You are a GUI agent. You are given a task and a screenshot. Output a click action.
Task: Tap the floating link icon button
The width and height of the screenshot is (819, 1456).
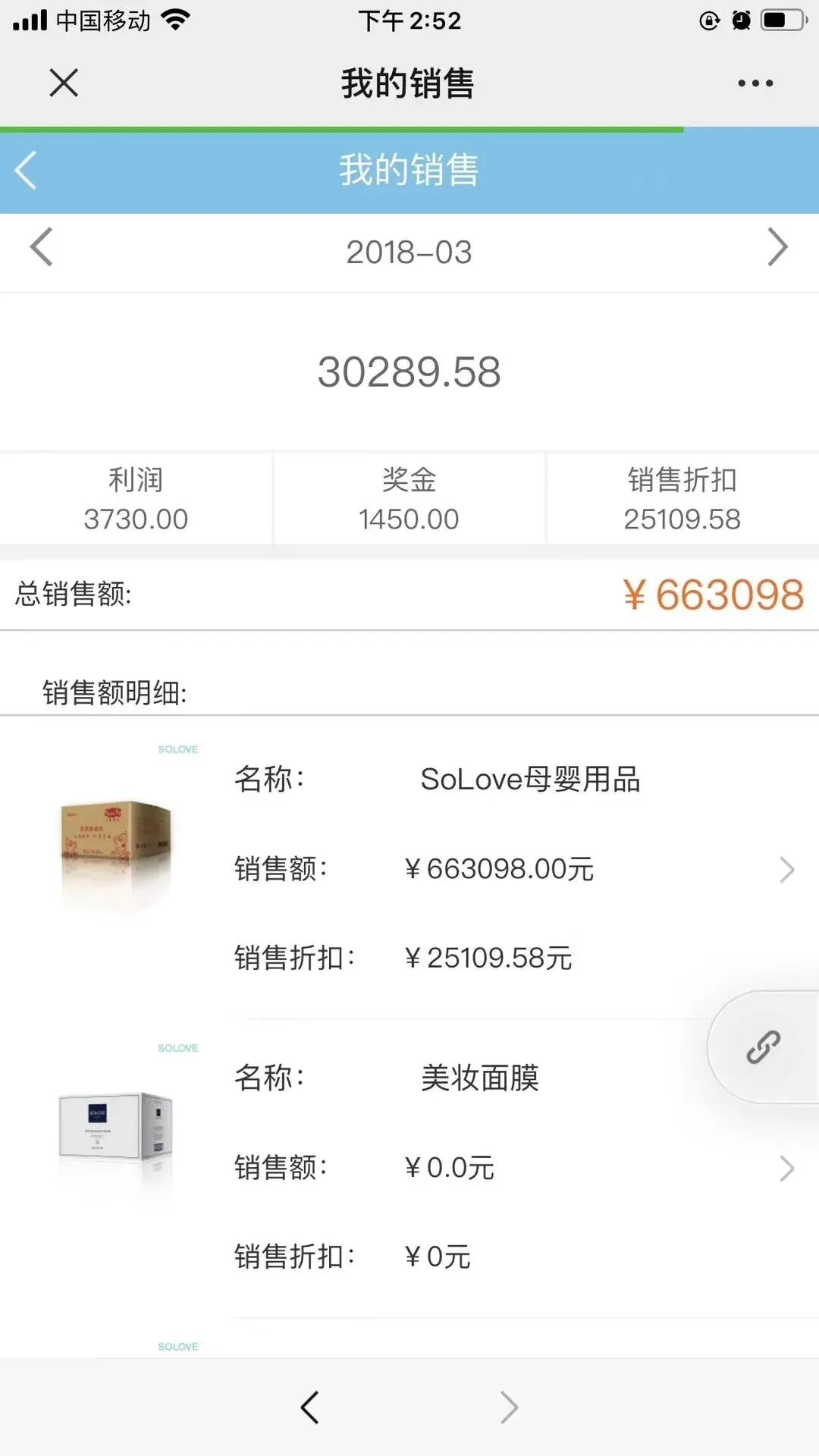pyautogui.click(x=763, y=1047)
